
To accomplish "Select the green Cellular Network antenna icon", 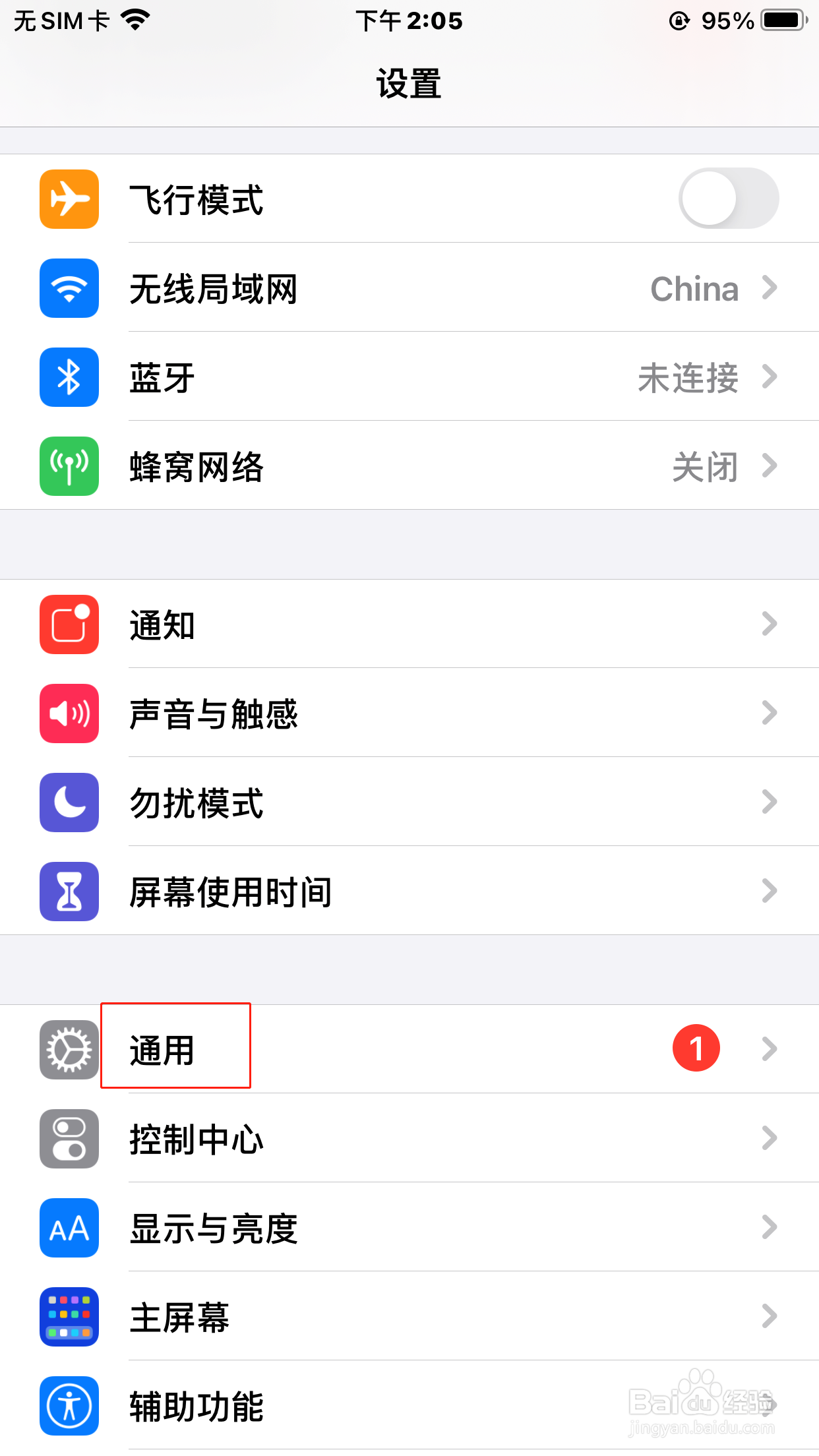I will pyautogui.click(x=69, y=466).
